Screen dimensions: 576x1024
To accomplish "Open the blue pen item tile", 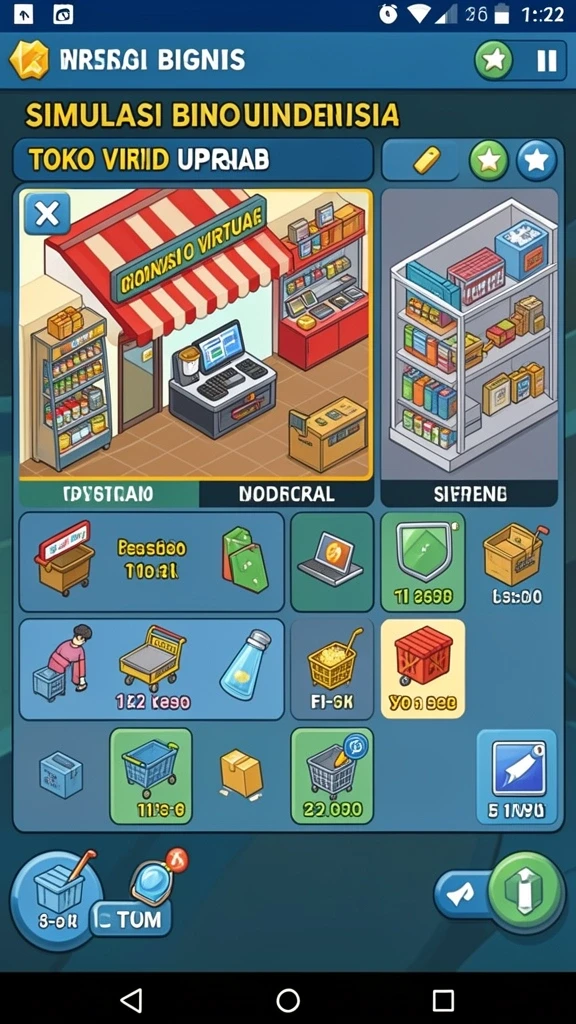I will point(517,777).
